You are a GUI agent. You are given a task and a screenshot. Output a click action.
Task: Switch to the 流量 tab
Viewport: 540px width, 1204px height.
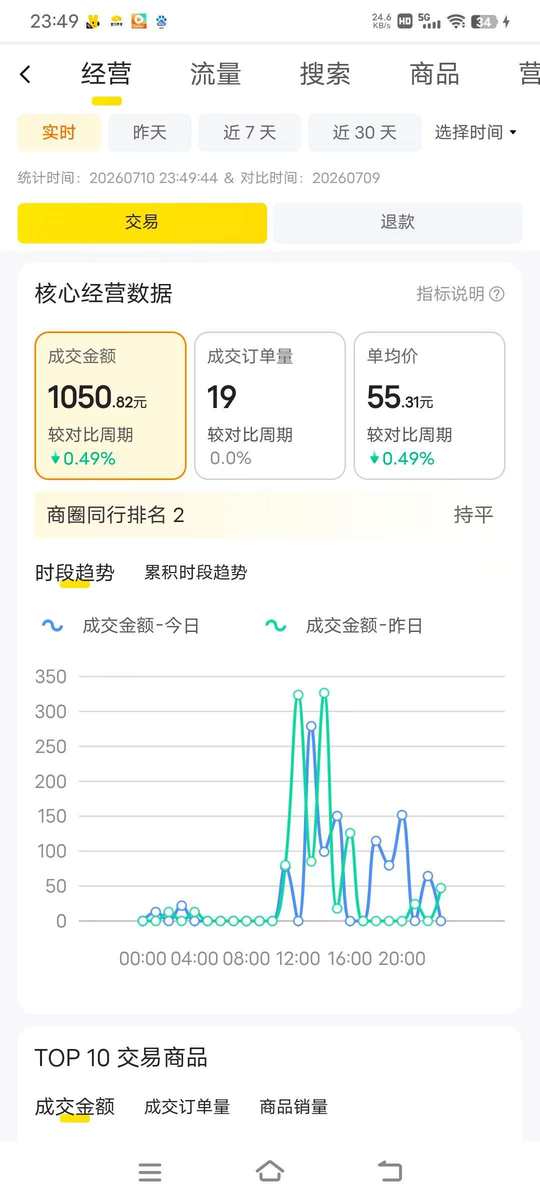216,74
